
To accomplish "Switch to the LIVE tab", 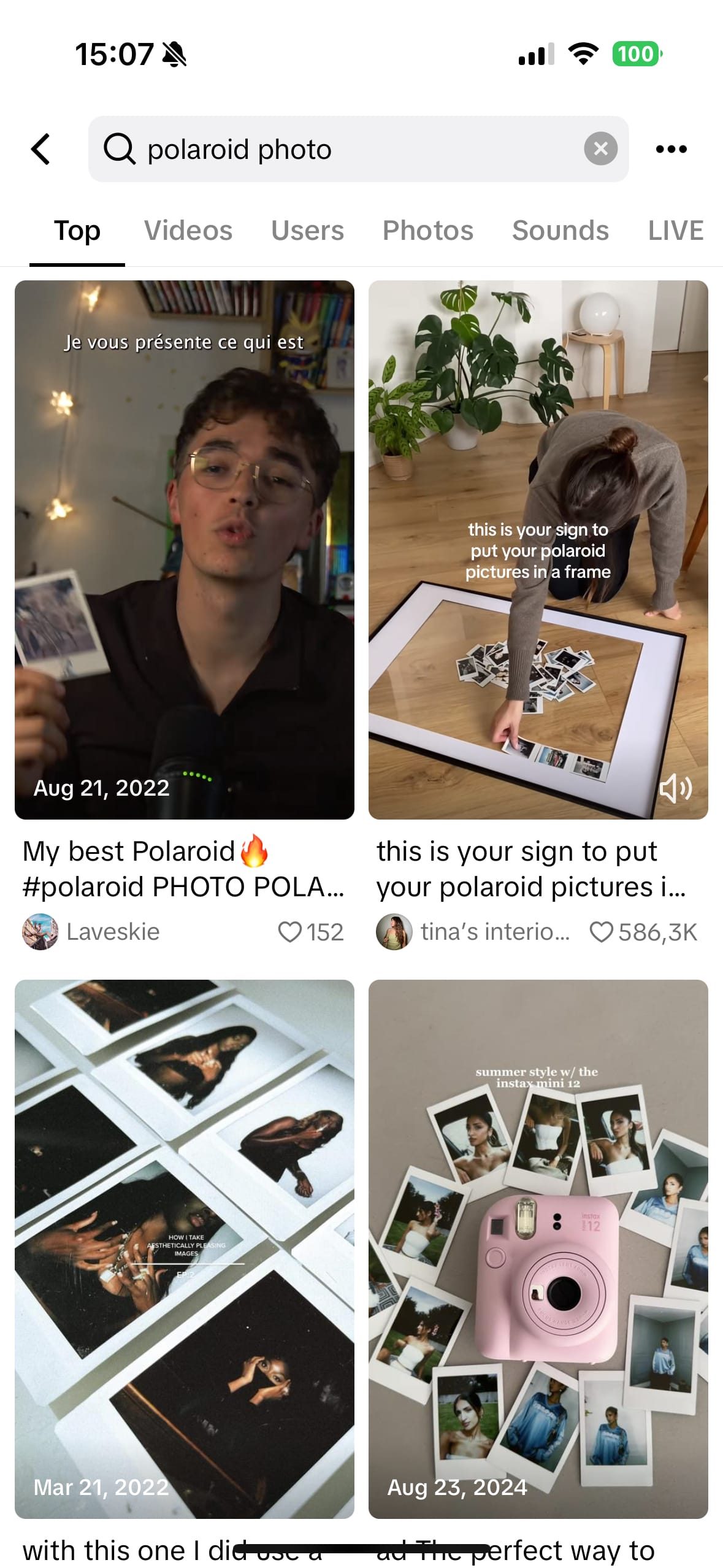I will pos(675,231).
